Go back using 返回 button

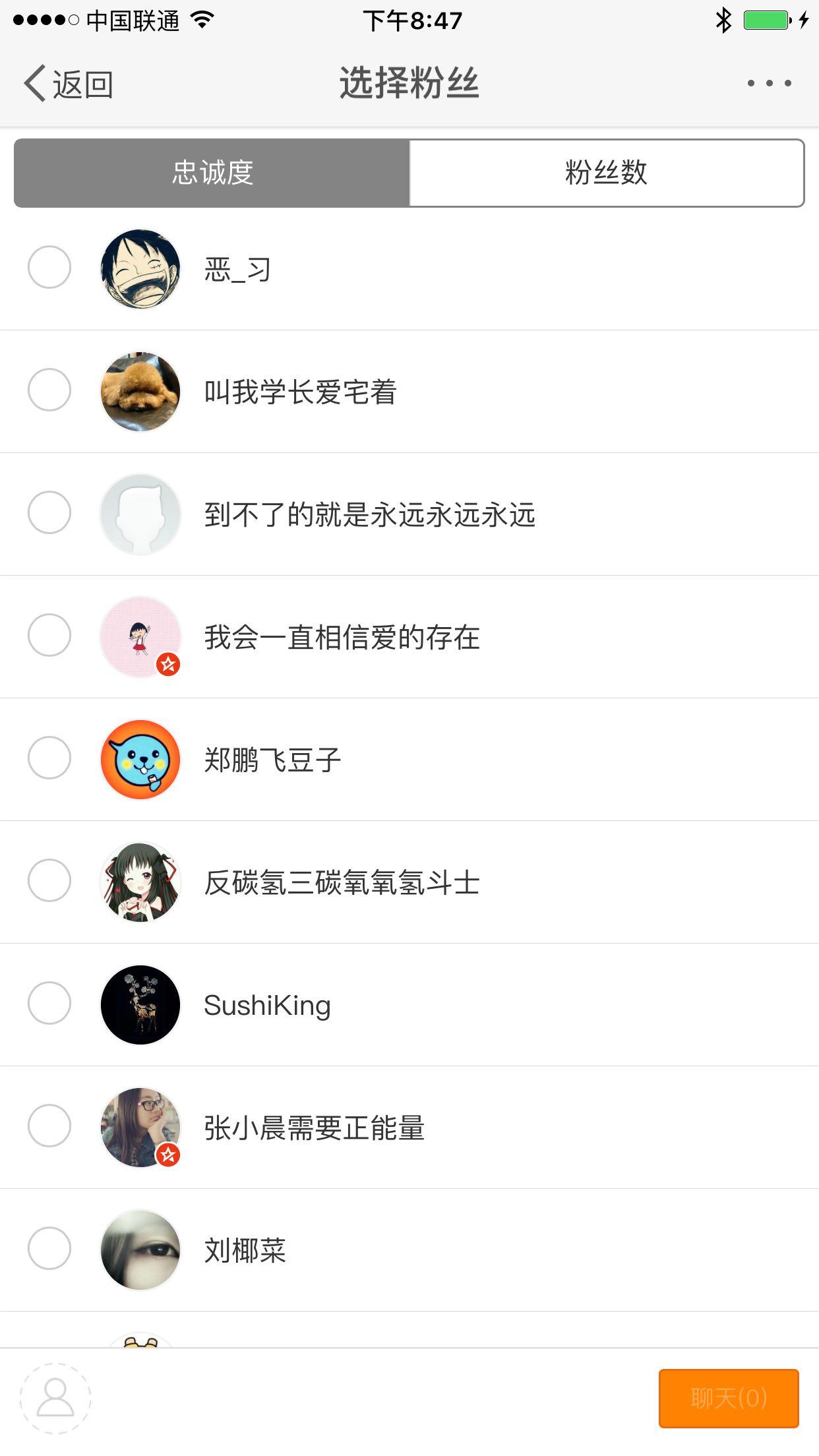click(69, 84)
